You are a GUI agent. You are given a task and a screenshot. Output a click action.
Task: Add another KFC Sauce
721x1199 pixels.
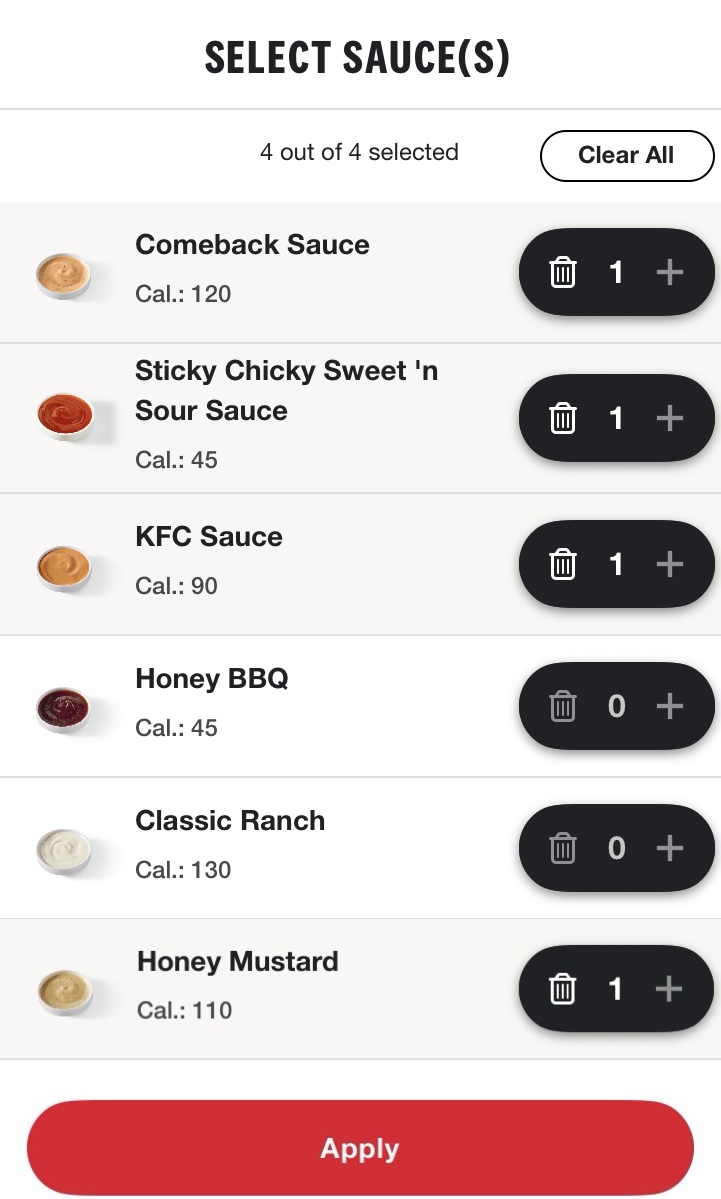coord(670,564)
